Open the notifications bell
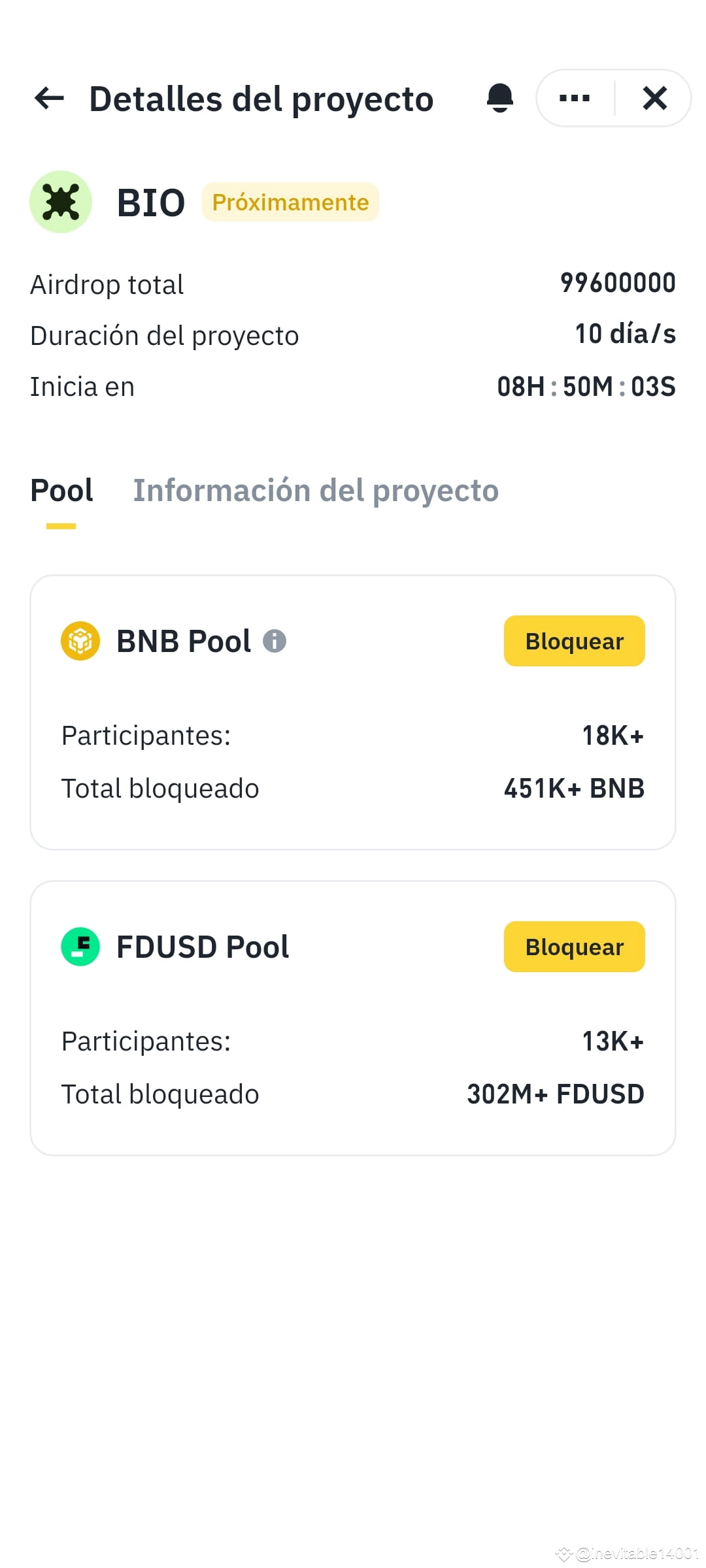Screen dimensions: 706x1568 (500, 99)
